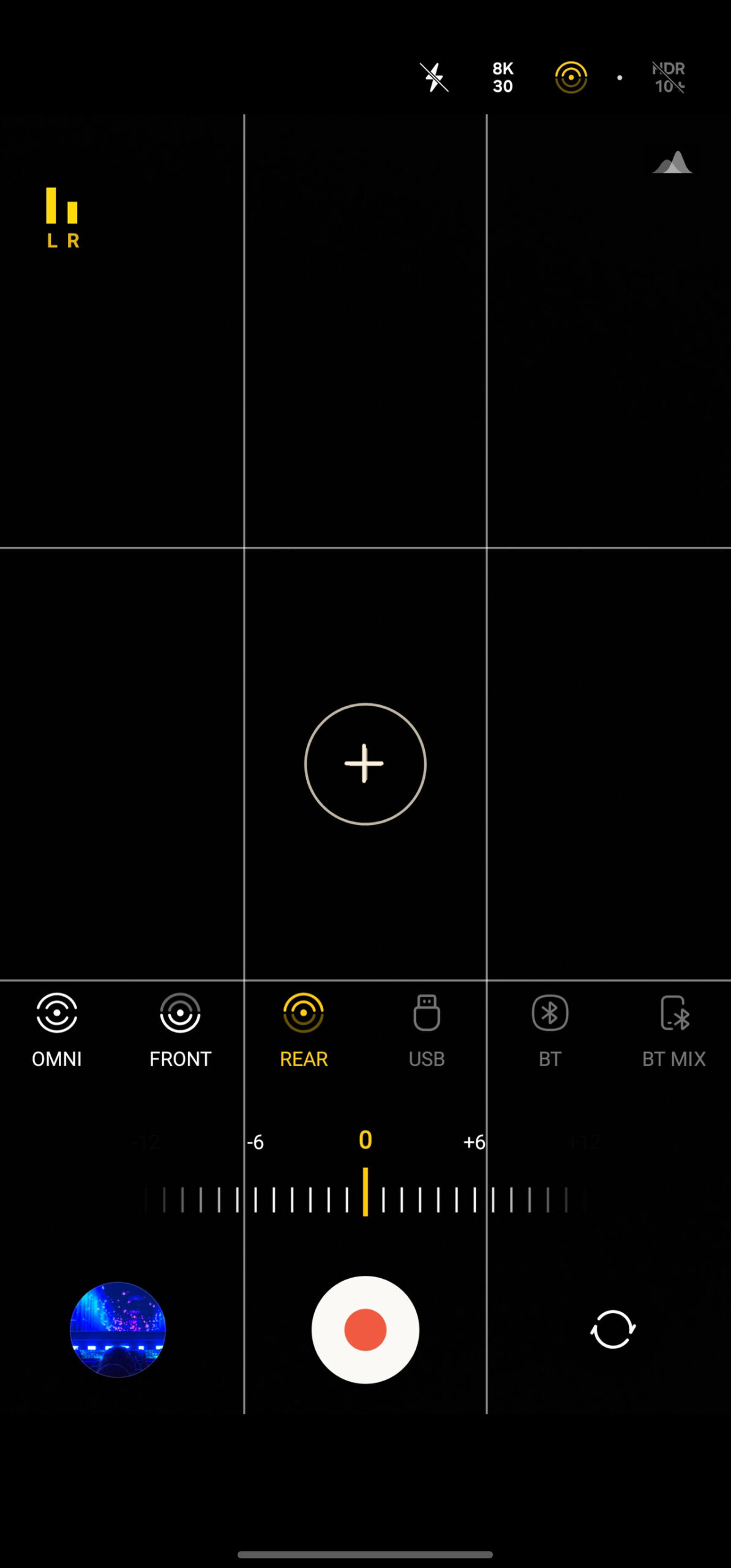The image size is (731, 1568).
Task: Change the 8K 30 resolution setting
Action: click(503, 78)
